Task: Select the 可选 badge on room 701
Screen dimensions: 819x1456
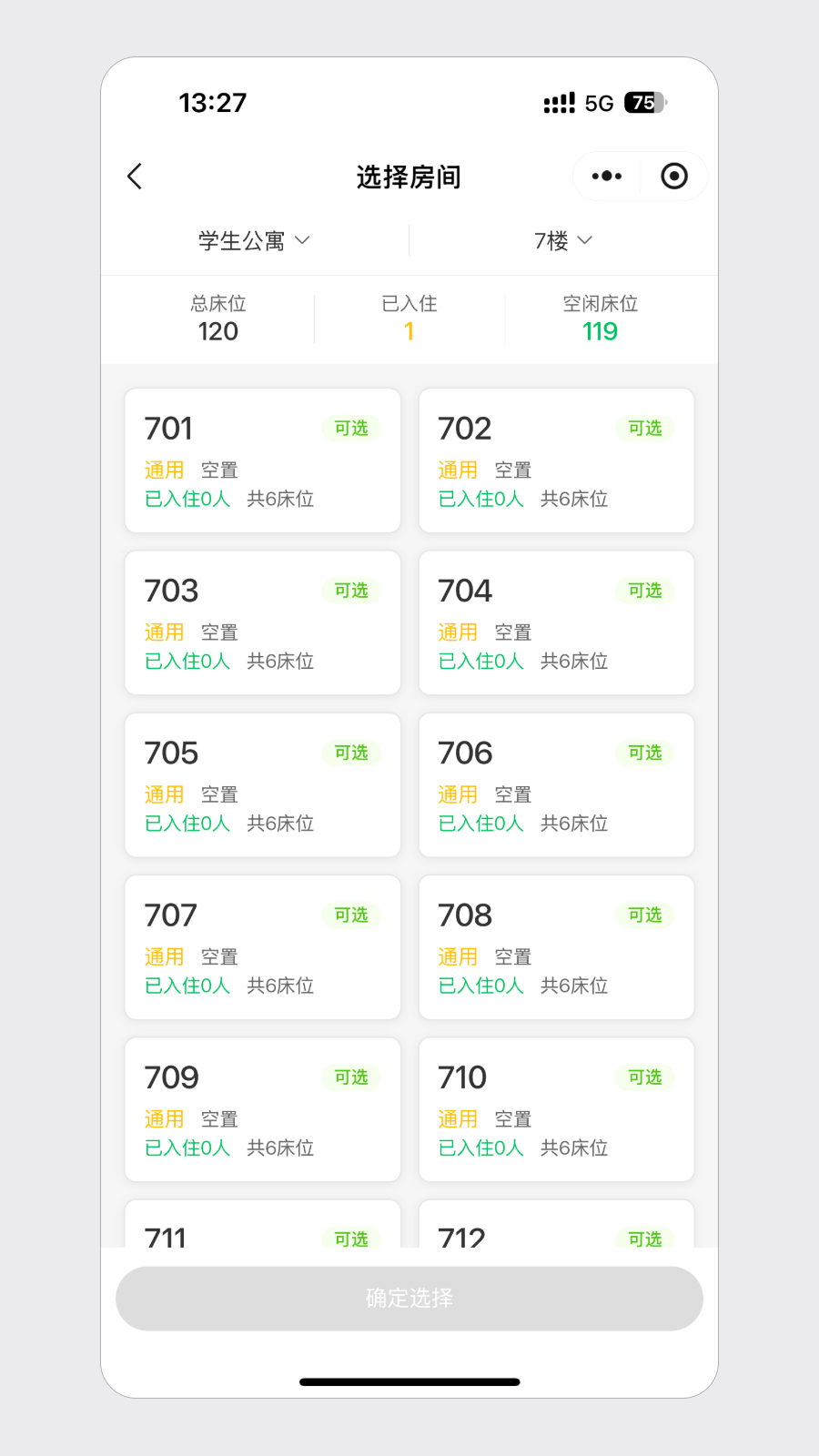Action: [350, 429]
